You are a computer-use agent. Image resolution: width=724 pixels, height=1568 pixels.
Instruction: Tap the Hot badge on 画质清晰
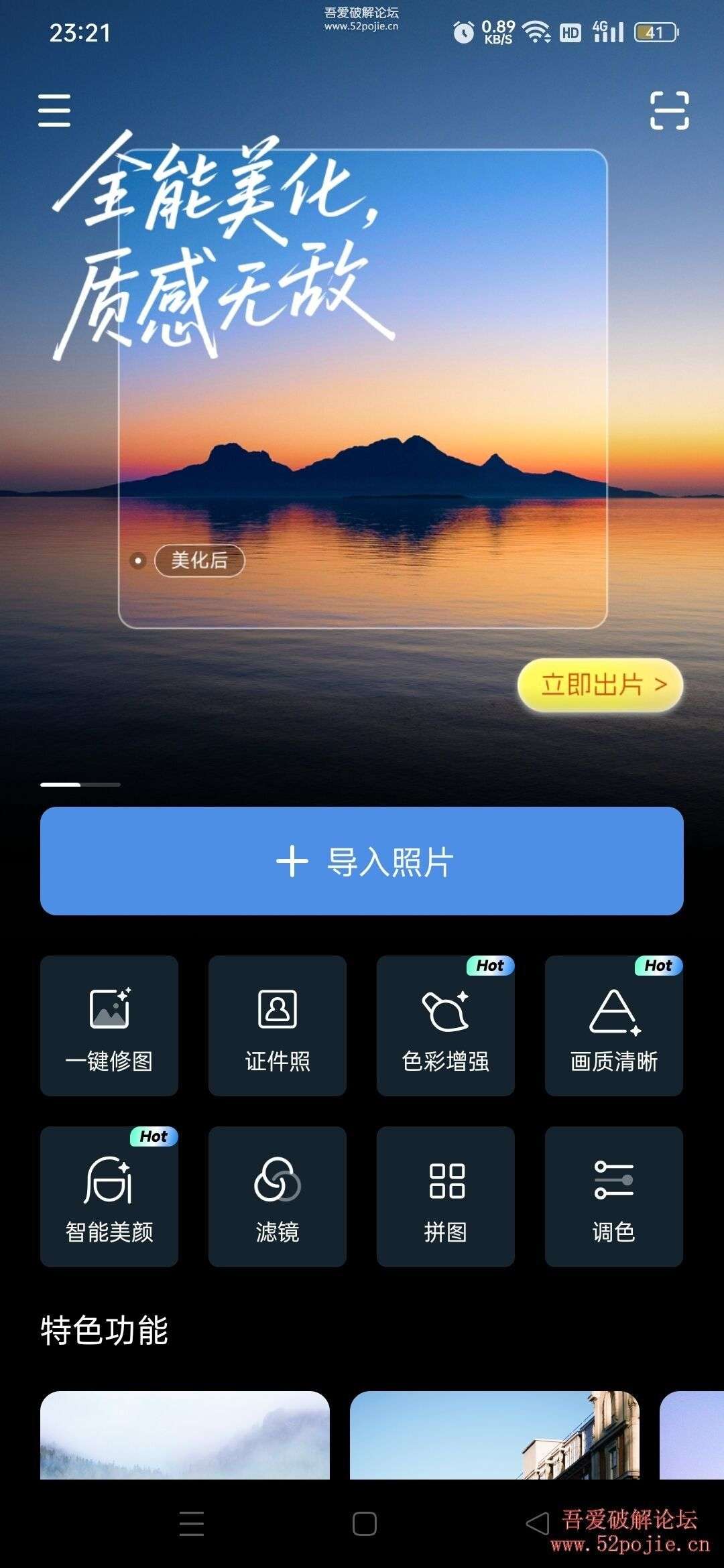point(658,966)
